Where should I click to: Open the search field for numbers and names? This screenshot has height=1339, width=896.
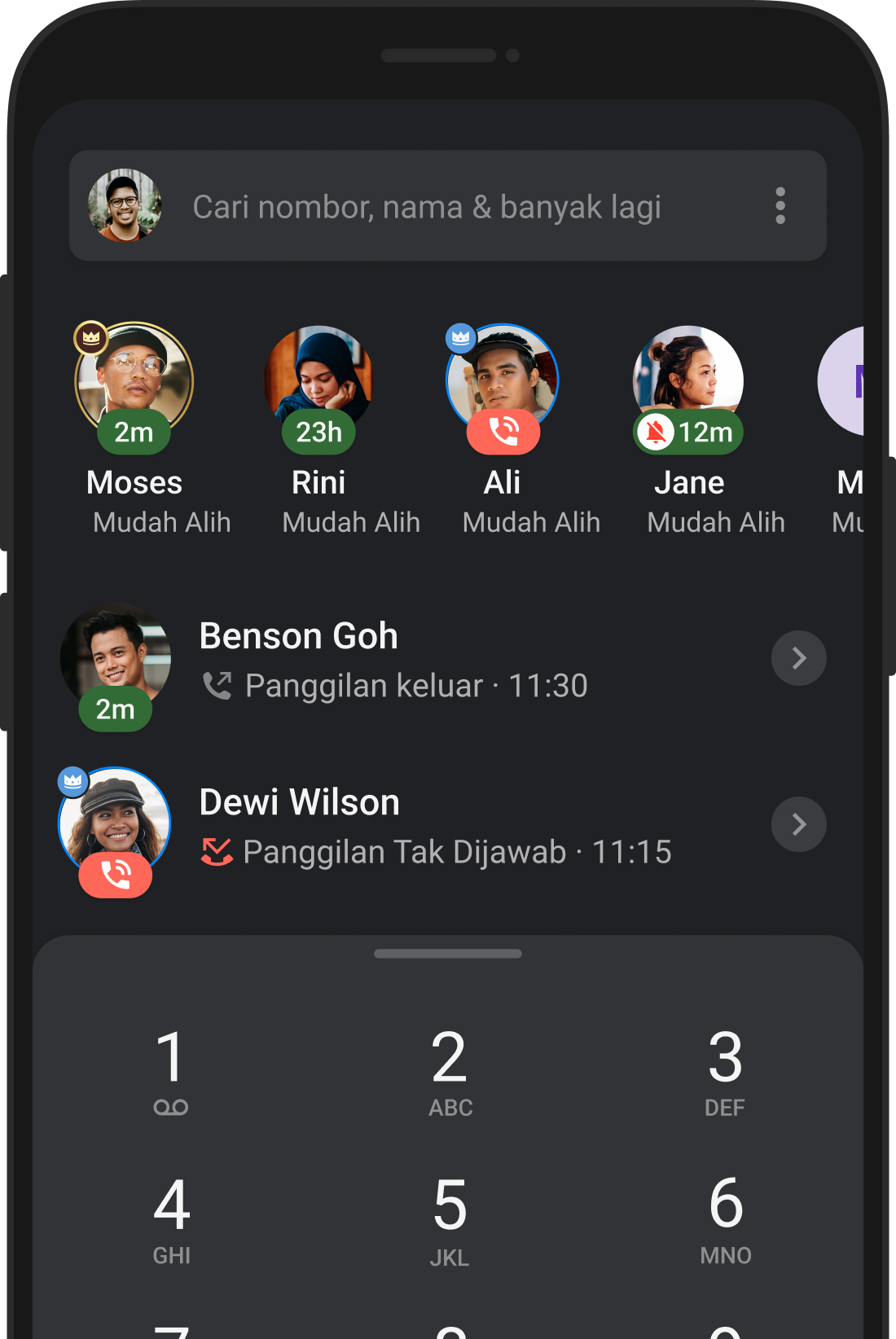coord(427,207)
